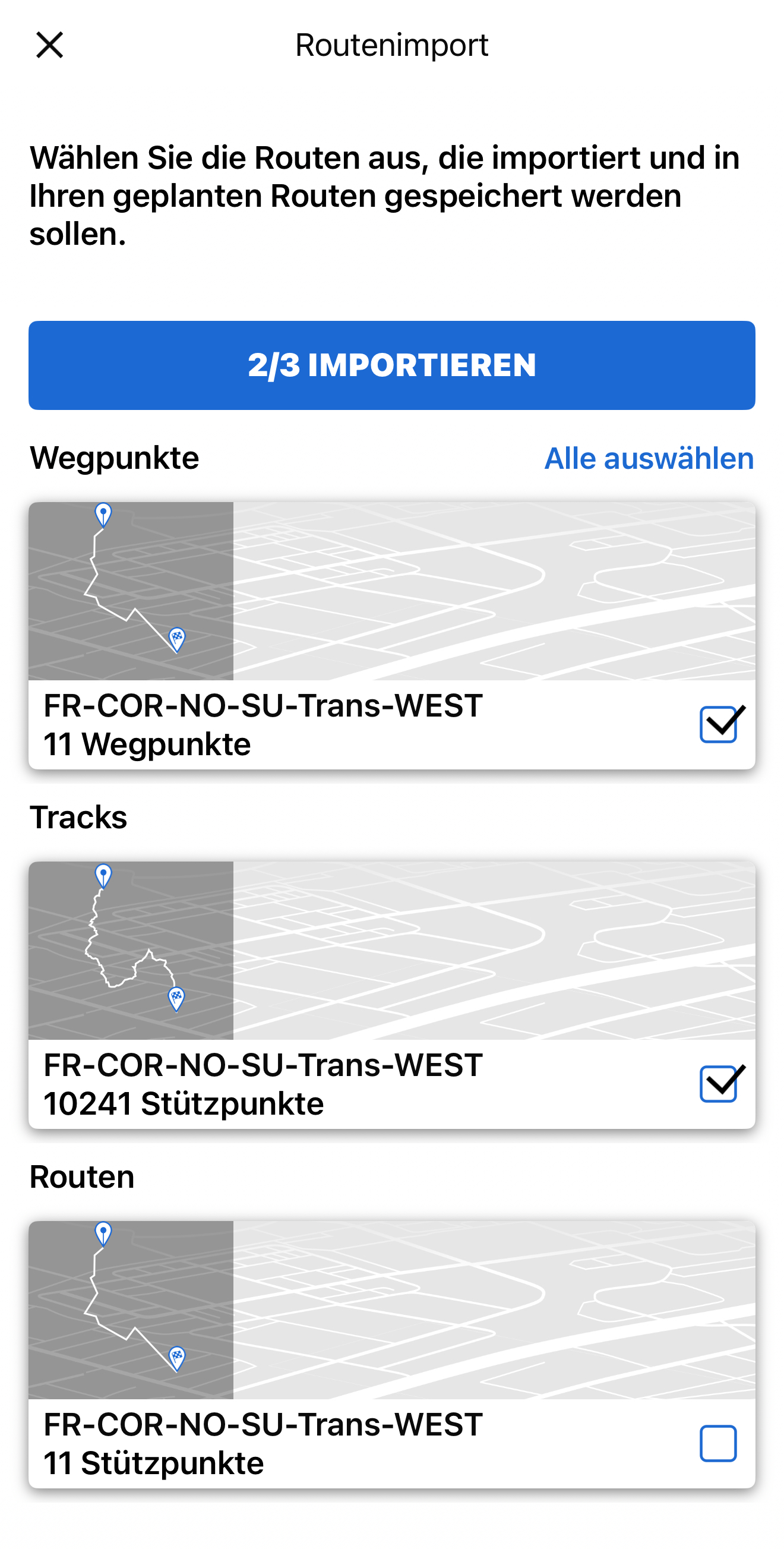Open the Wegpunkte map preview card

coord(392,591)
